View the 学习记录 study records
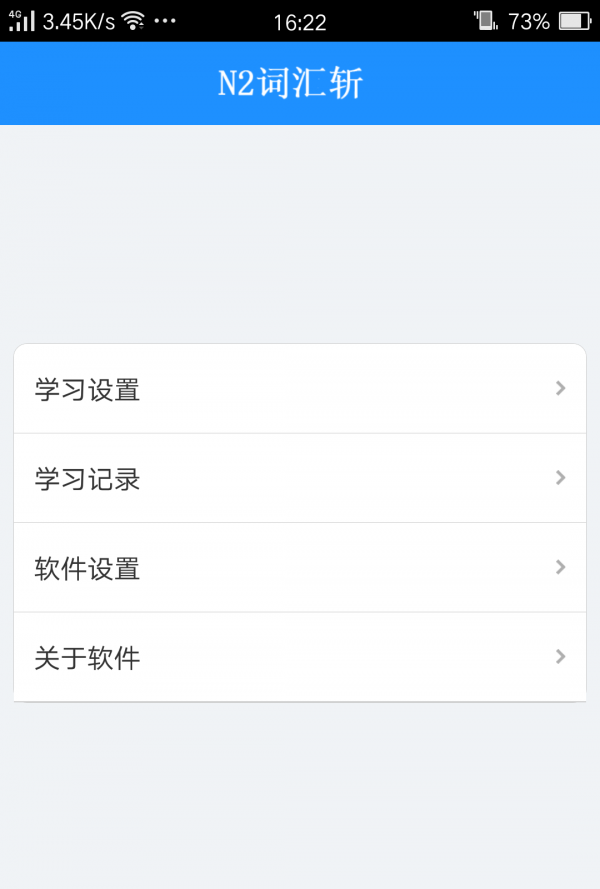Screen dimensions: 600x889 click(x=299, y=479)
